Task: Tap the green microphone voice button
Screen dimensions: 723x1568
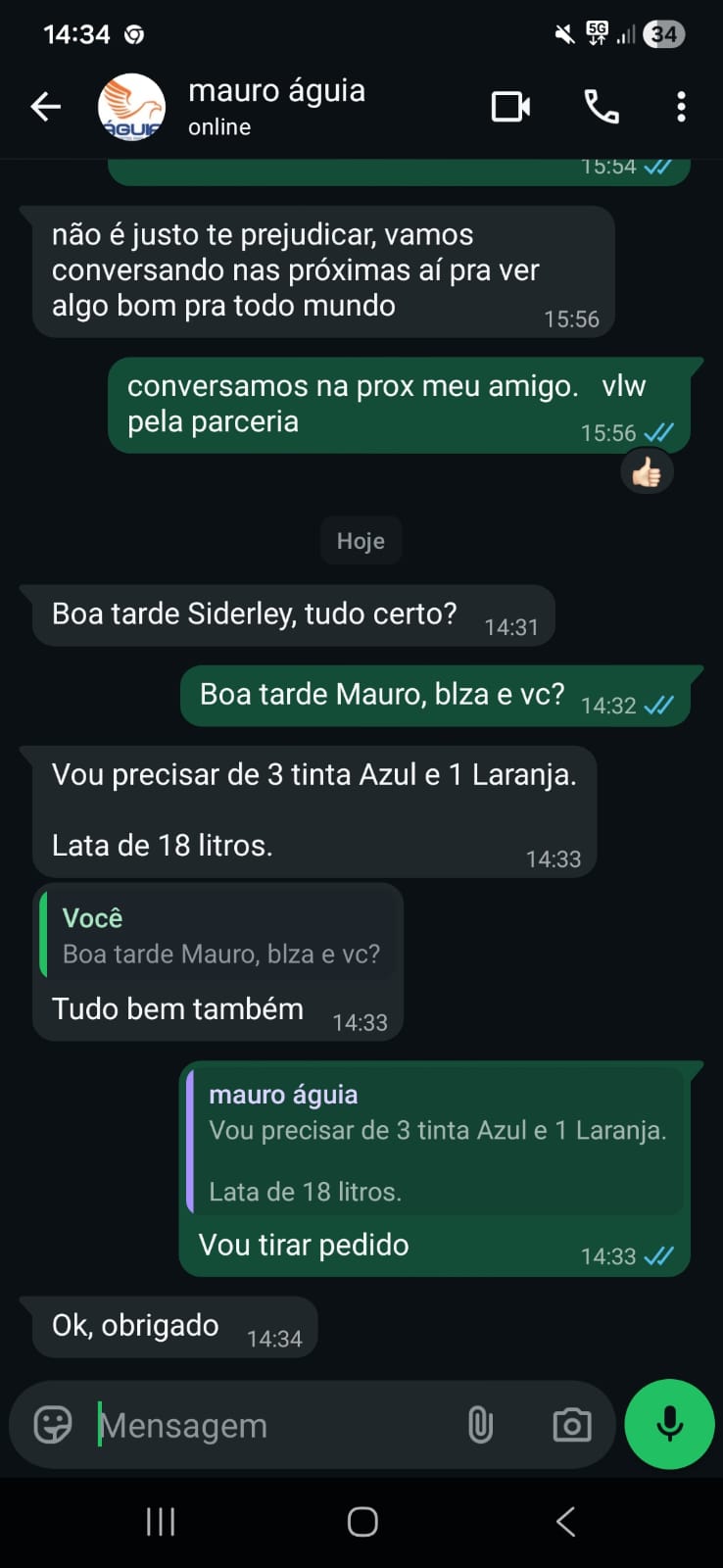Action: (670, 1424)
